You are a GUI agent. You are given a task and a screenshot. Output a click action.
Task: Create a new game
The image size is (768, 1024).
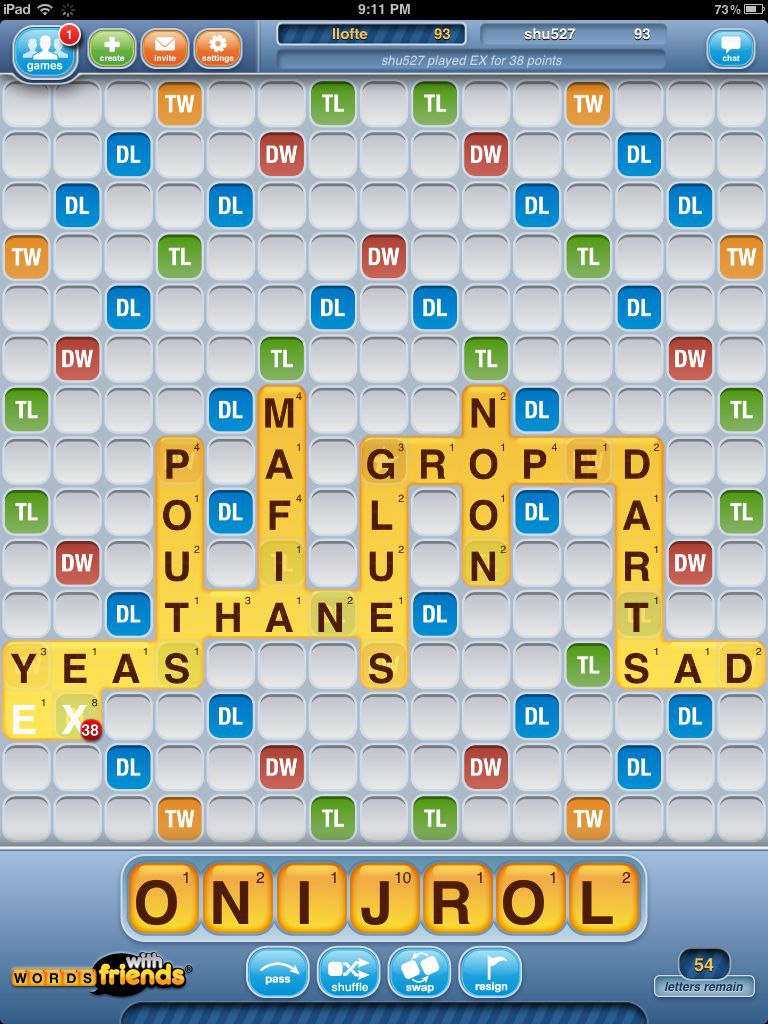coord(112,48)
